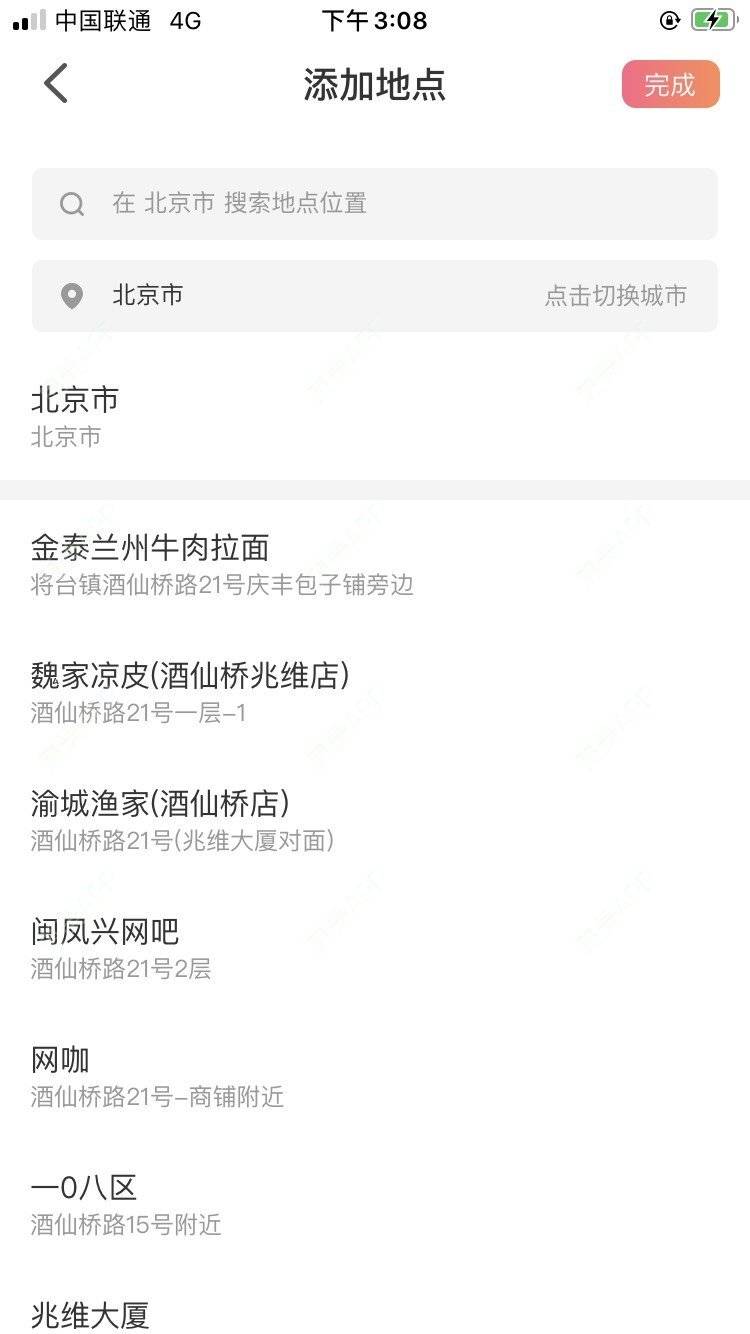Select the 4G network indicator

point(185,20)
